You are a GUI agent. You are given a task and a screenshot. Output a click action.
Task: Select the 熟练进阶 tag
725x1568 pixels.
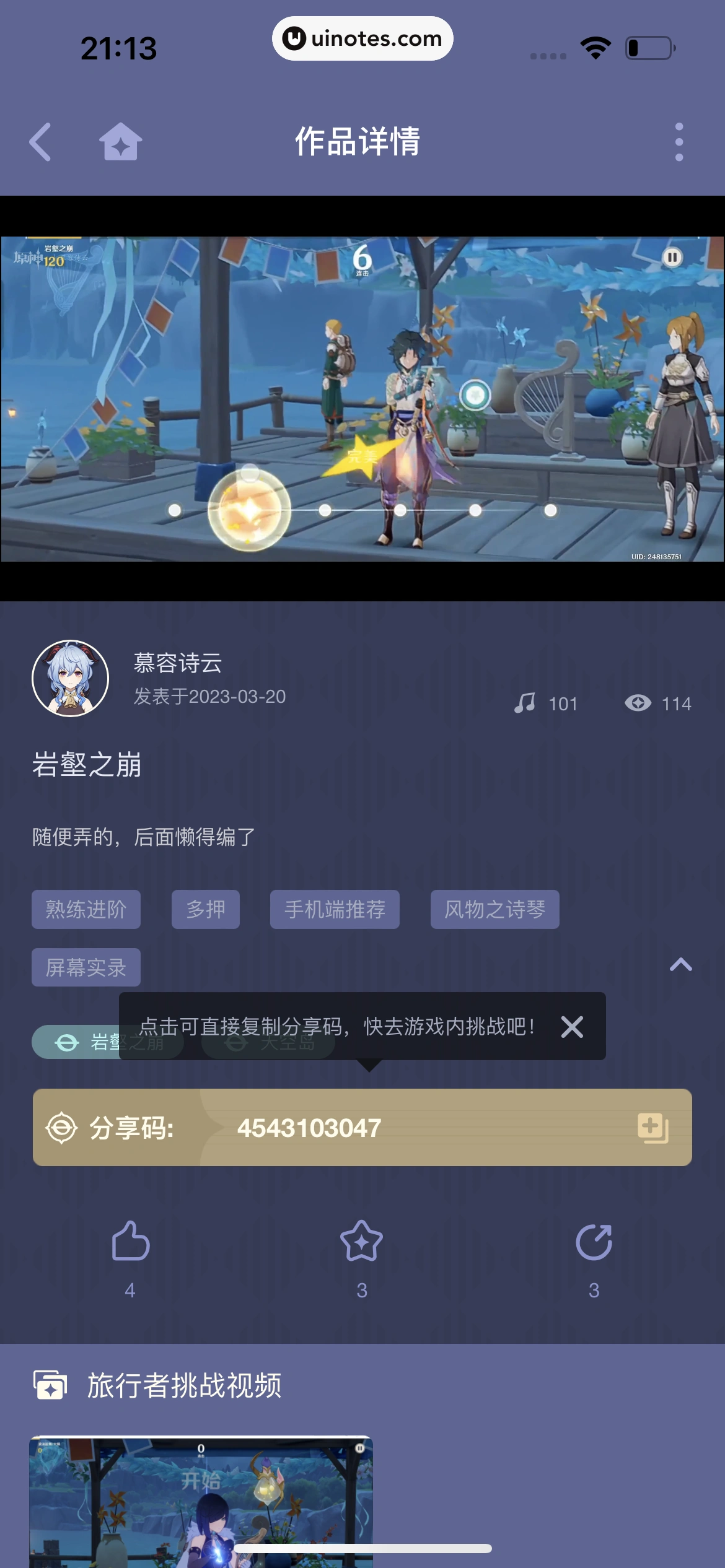86,910
